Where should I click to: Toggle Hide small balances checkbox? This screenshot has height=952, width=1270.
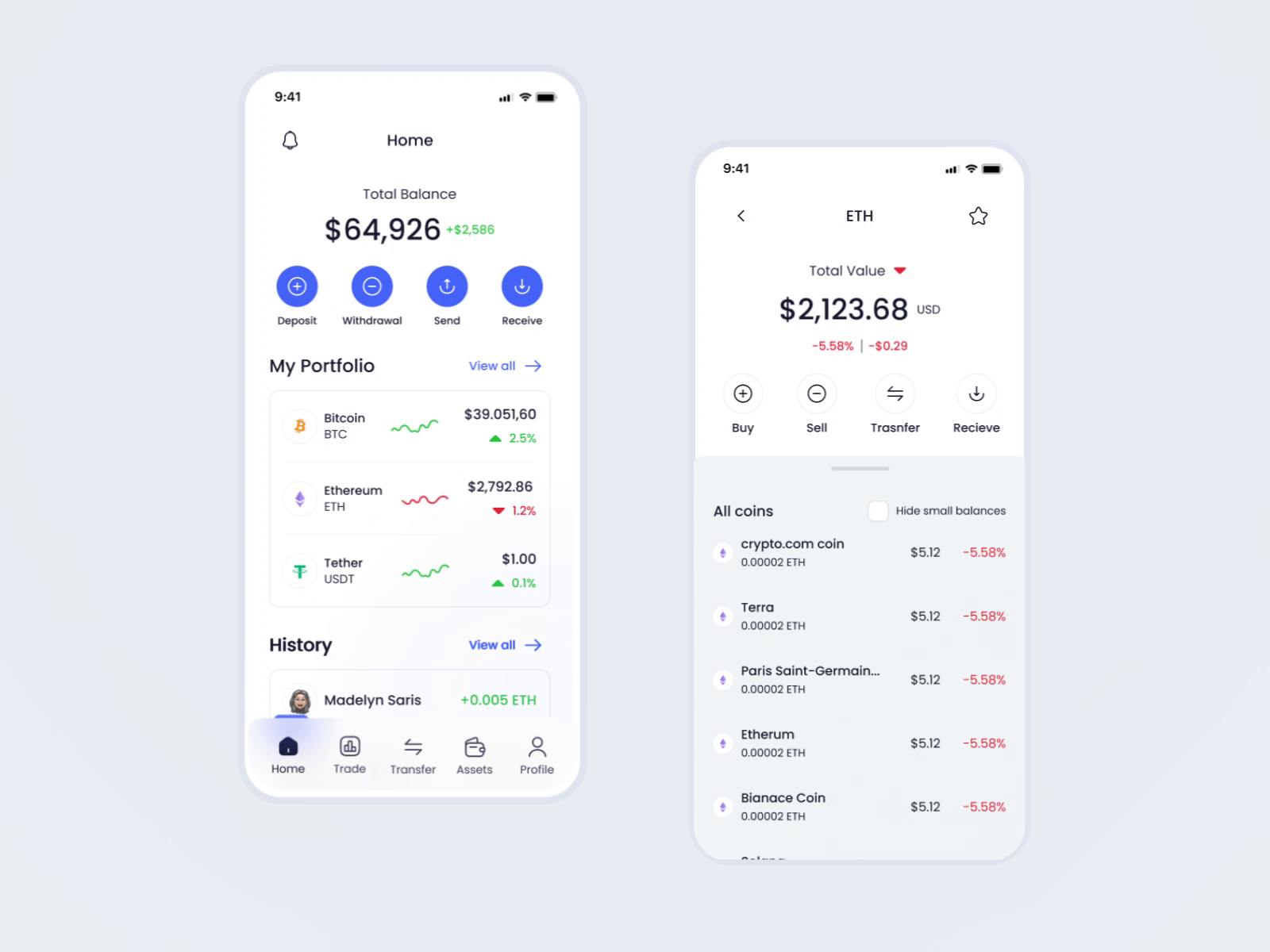[x=878, y=511]
